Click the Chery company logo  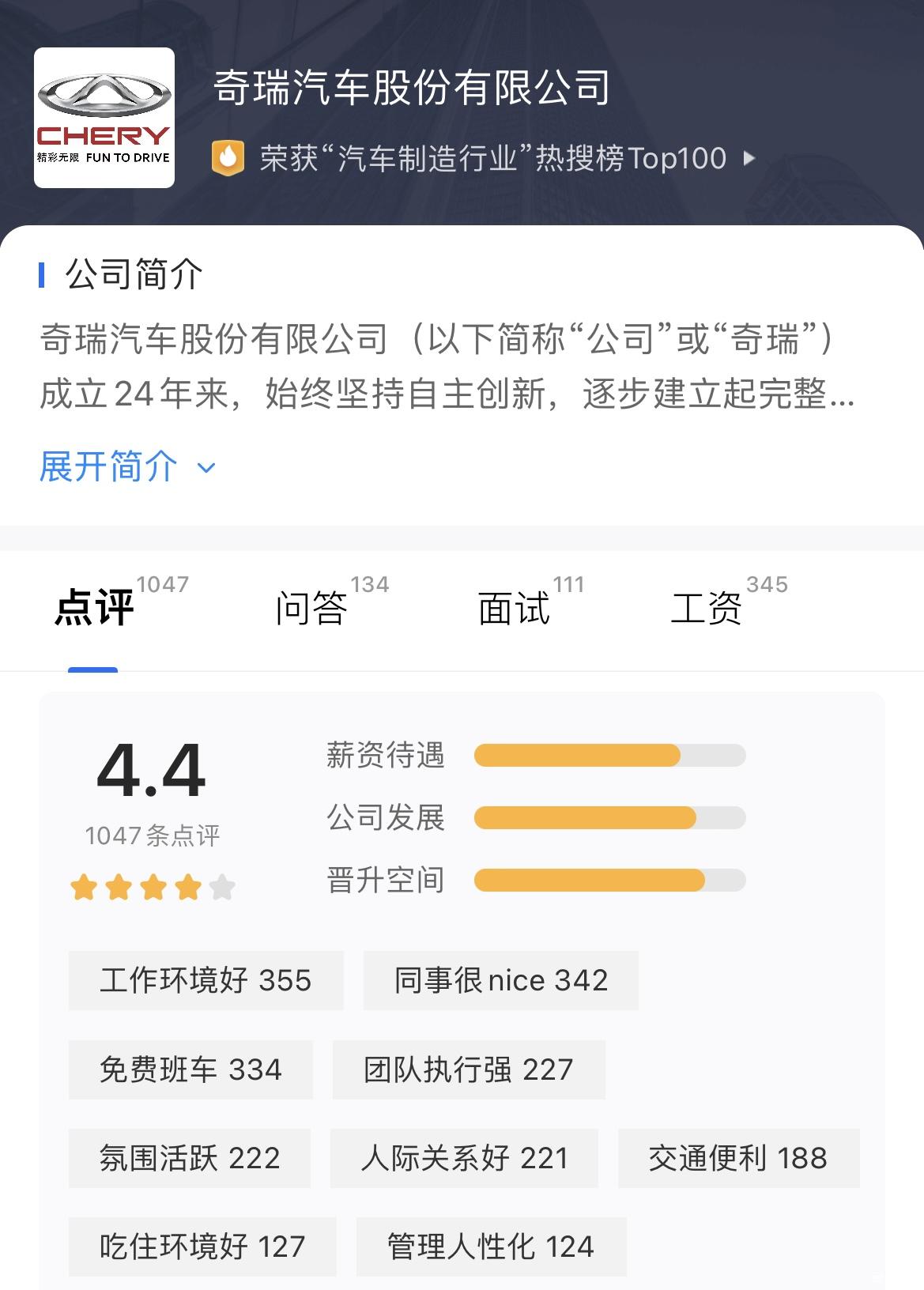(x=104, y=117)
